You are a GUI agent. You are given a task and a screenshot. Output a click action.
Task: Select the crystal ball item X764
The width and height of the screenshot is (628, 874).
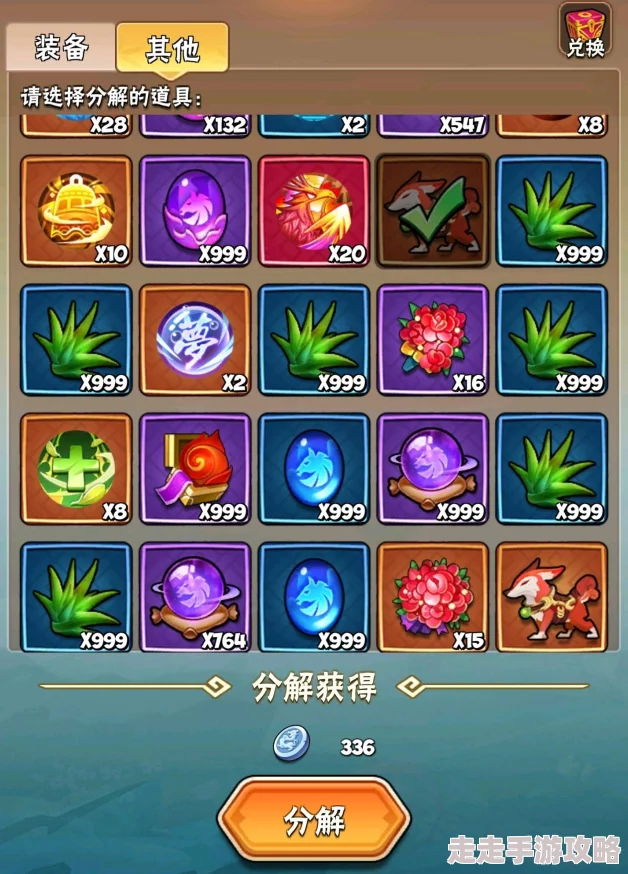pos(195,597)
